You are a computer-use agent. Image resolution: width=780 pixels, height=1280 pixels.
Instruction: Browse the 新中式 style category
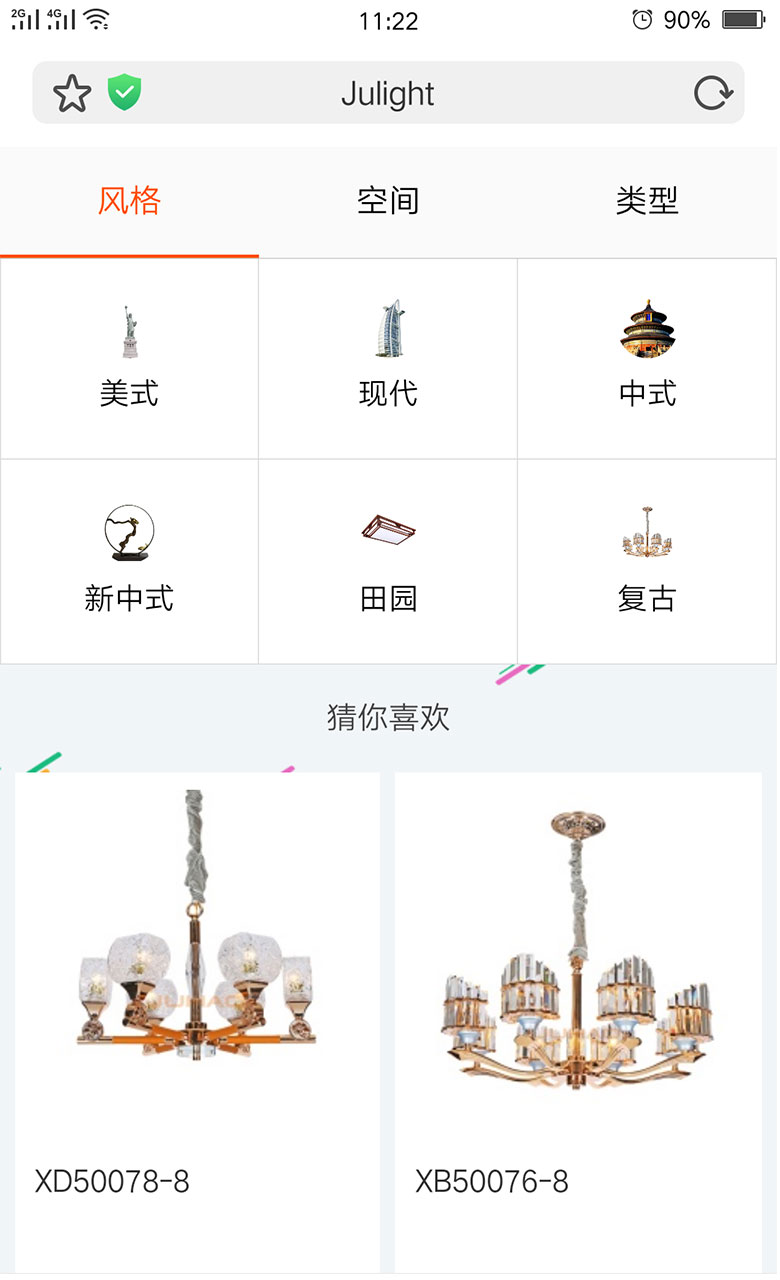129,562
